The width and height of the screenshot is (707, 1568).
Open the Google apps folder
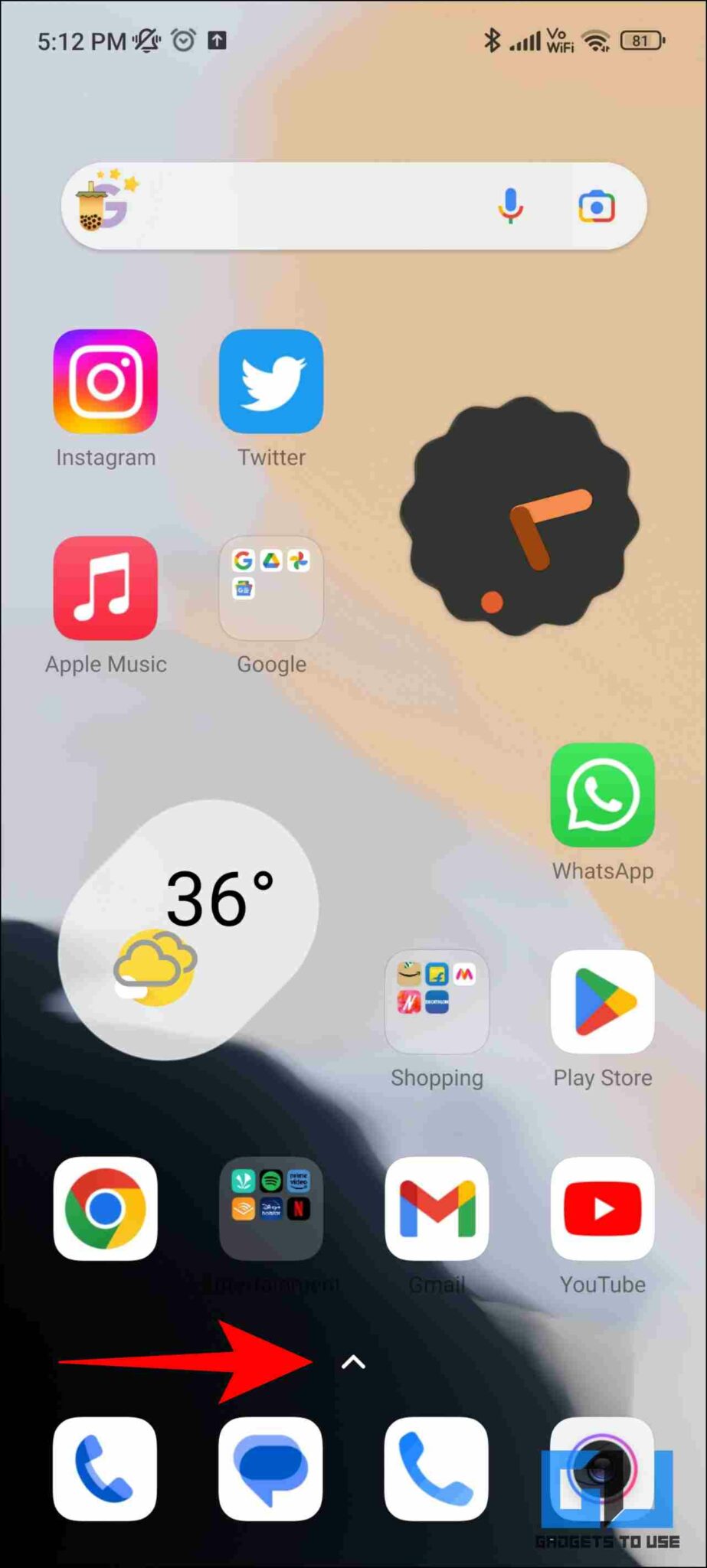pyautogui.click(x=271, y=590)
